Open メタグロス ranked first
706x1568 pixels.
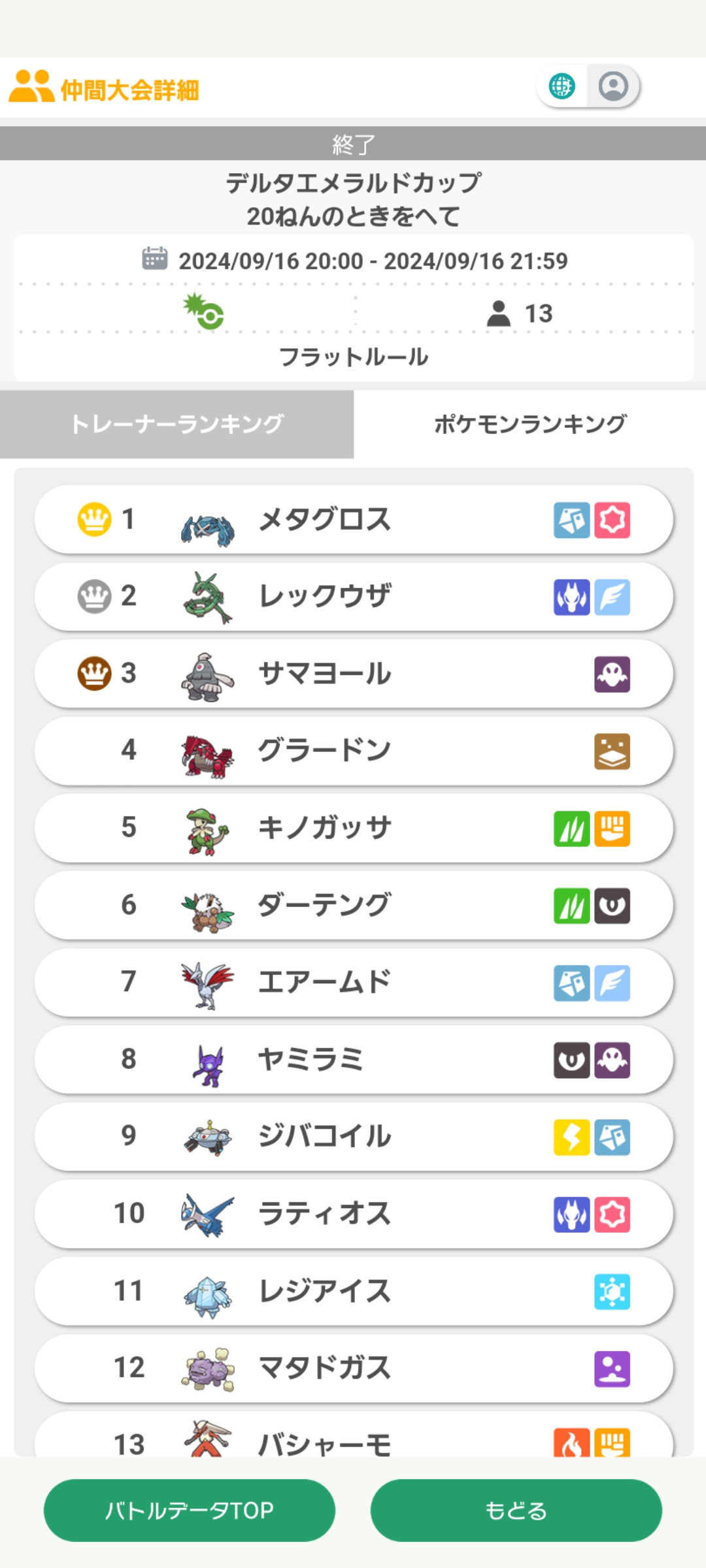pos(353,519)
